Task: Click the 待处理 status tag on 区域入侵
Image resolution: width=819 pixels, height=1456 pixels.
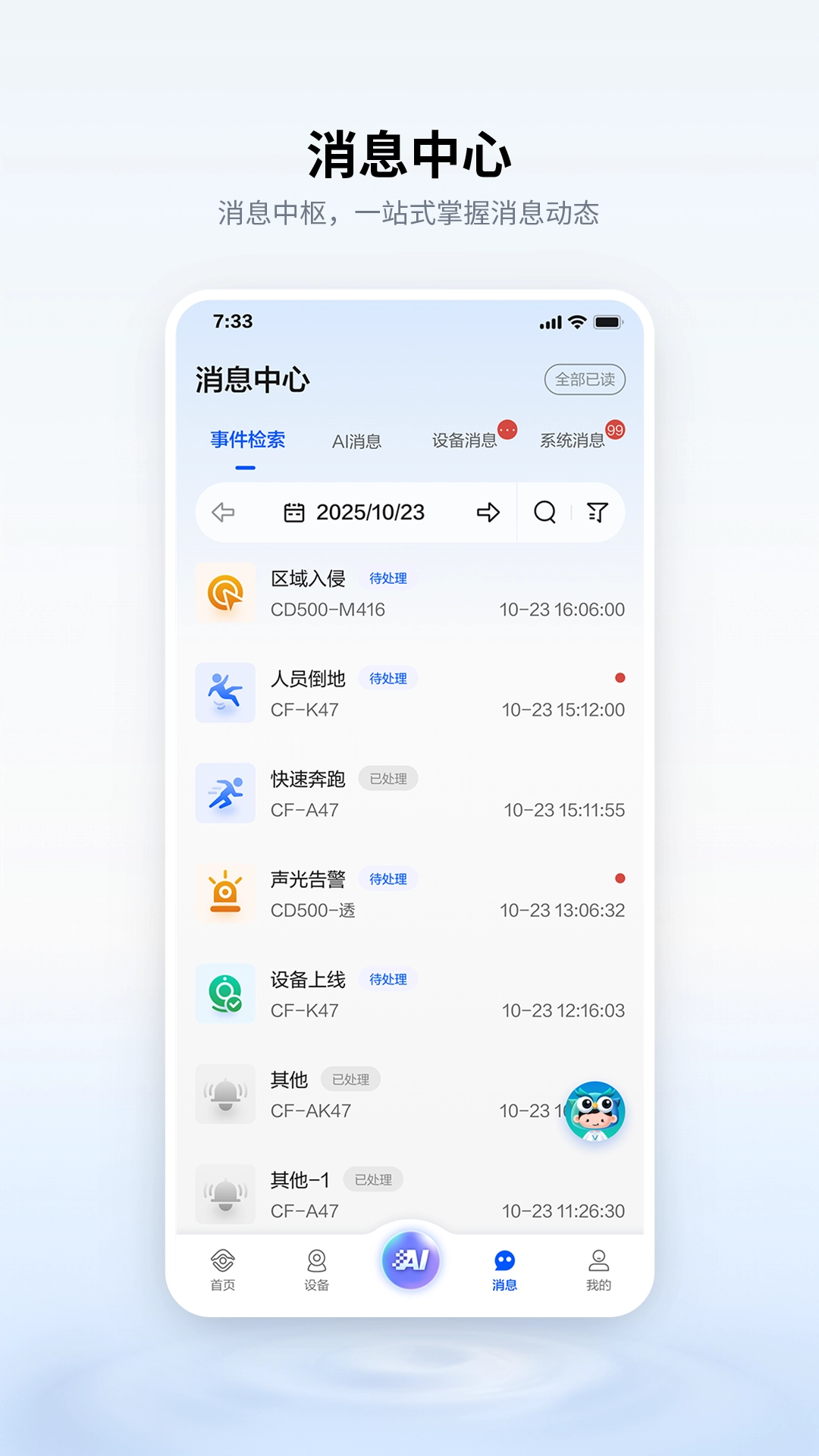Action: coord(388,579)
